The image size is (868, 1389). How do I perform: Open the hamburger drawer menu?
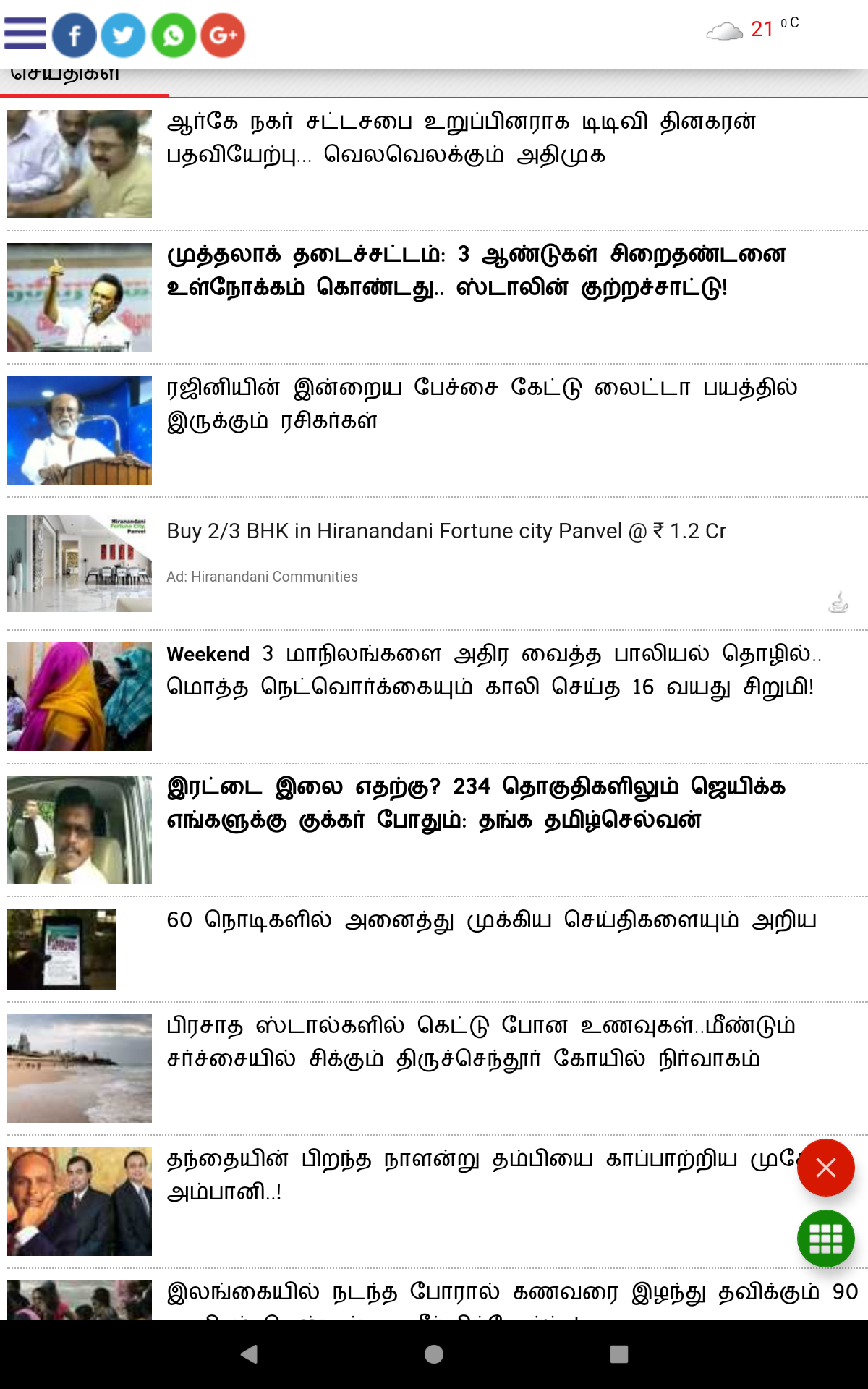(25, 34)
